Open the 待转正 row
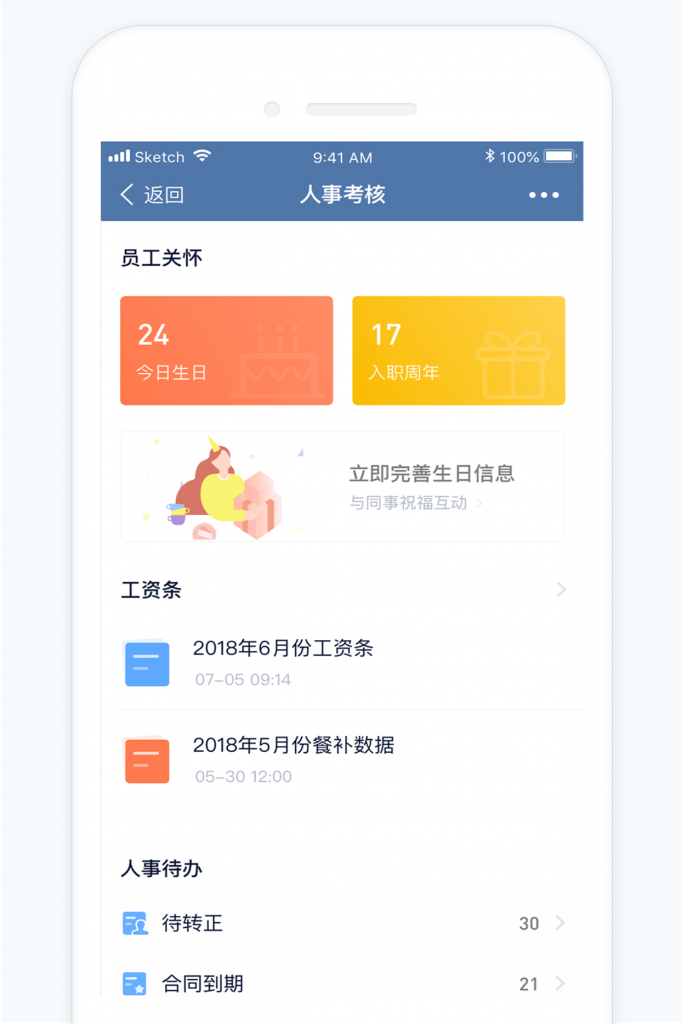The image size is (681, 1024). coord(342,923)
